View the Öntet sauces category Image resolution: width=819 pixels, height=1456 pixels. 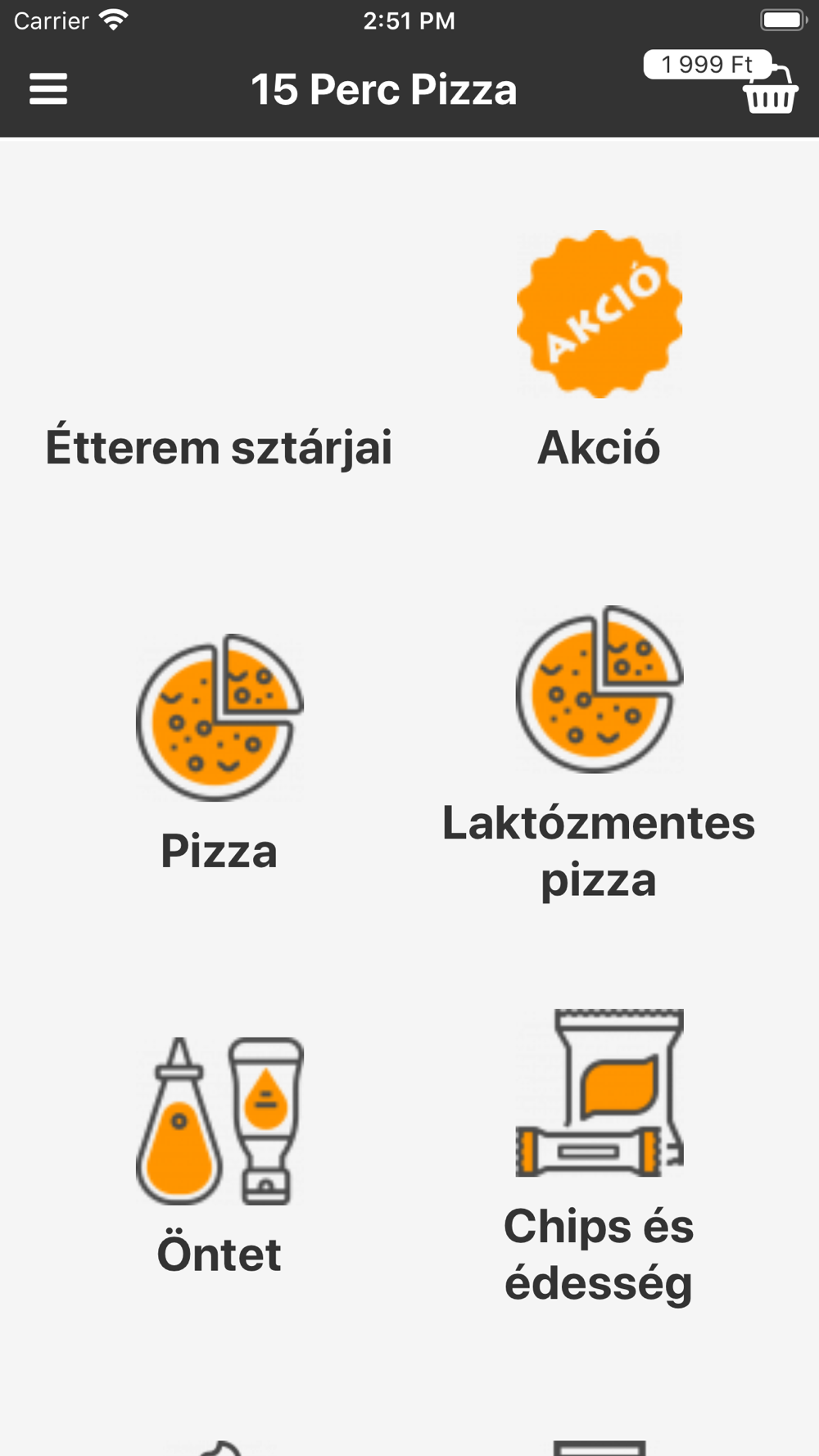[219, 1155]
